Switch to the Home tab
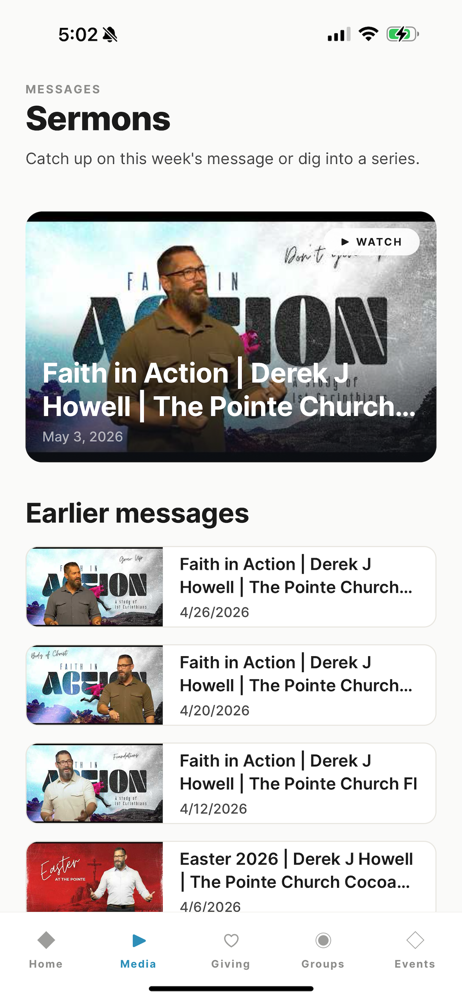 (46, 950)
